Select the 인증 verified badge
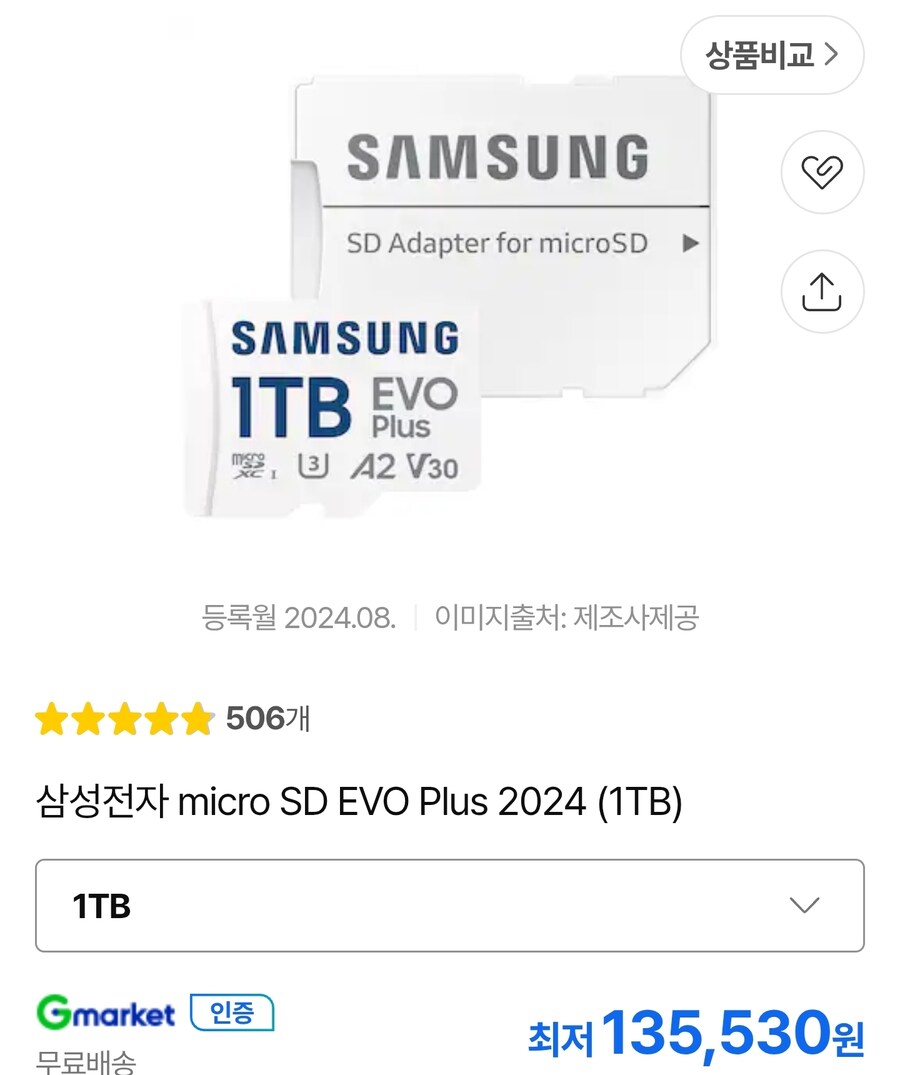The image size is (900, 1075). click(232, 1012)
